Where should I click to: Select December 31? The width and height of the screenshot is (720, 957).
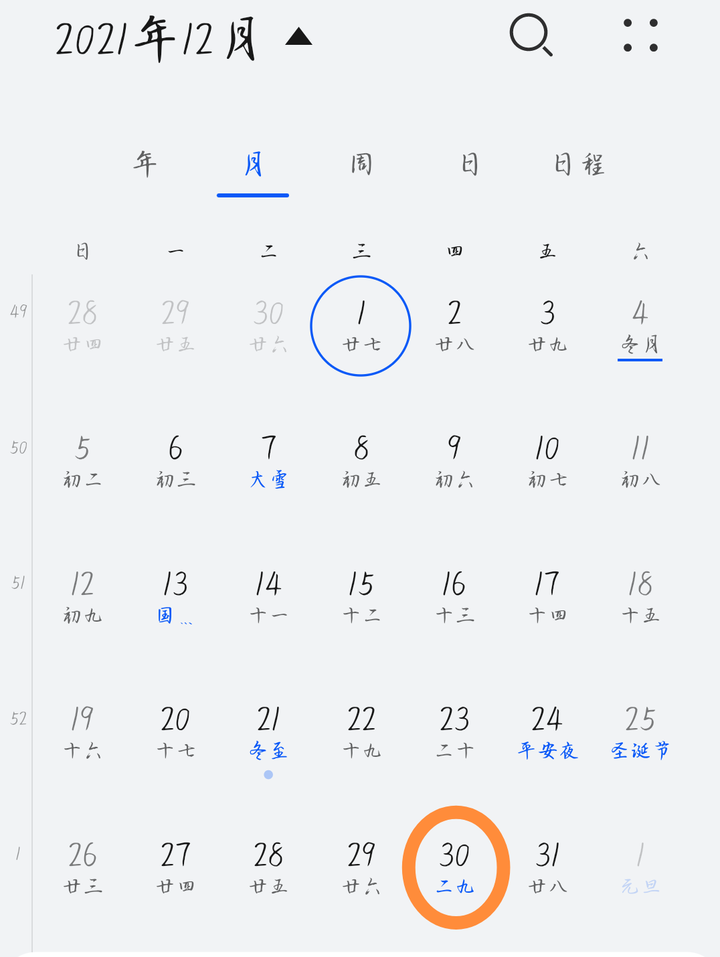coord(547,867)
